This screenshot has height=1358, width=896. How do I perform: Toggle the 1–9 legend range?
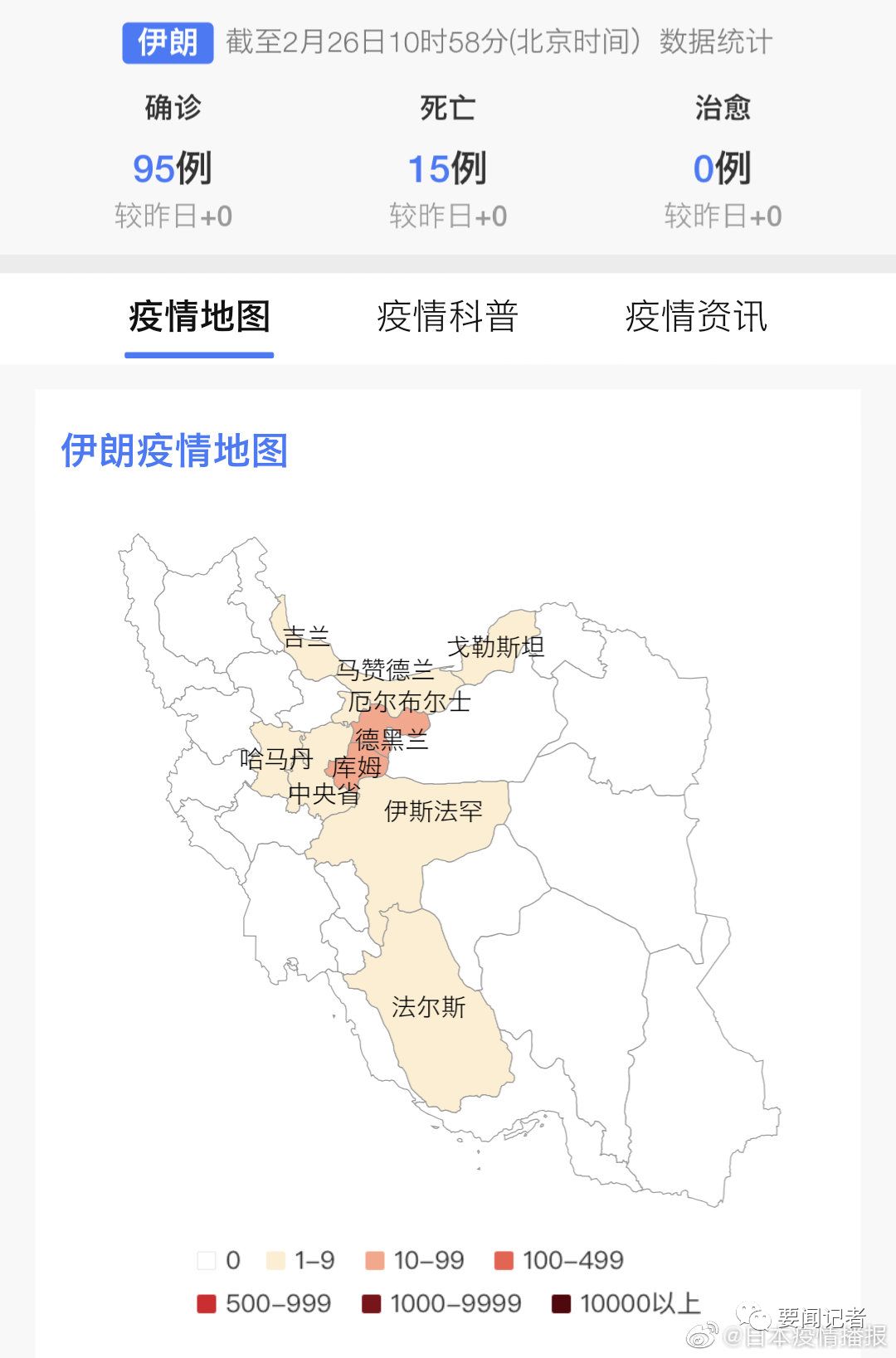[x=300, y=1261]
